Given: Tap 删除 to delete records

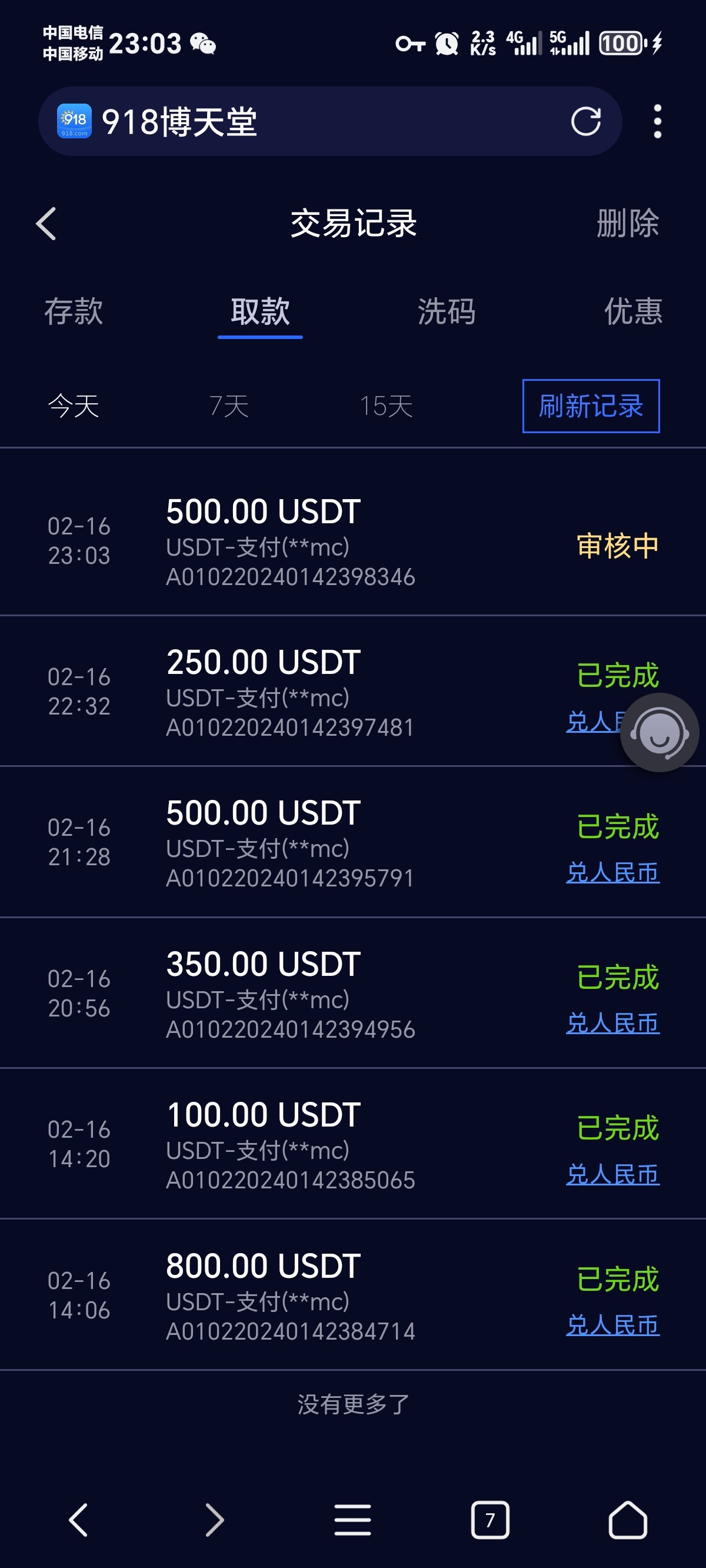Looking at the screenshot, I should (x=628, y=224).
